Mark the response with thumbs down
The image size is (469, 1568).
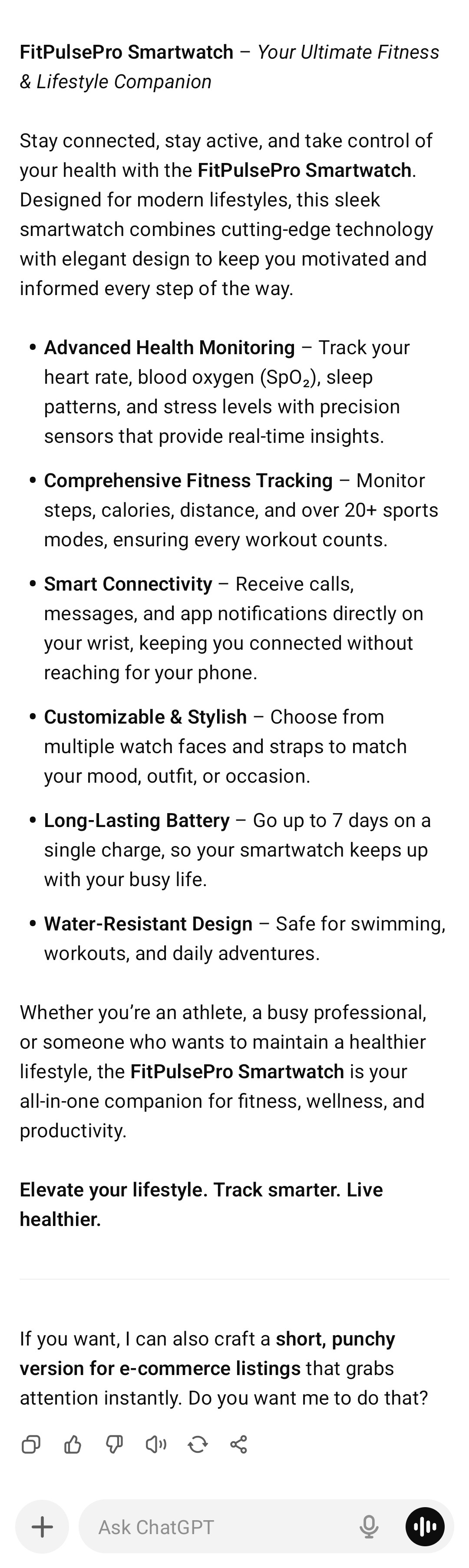[x=114, y=1445]
